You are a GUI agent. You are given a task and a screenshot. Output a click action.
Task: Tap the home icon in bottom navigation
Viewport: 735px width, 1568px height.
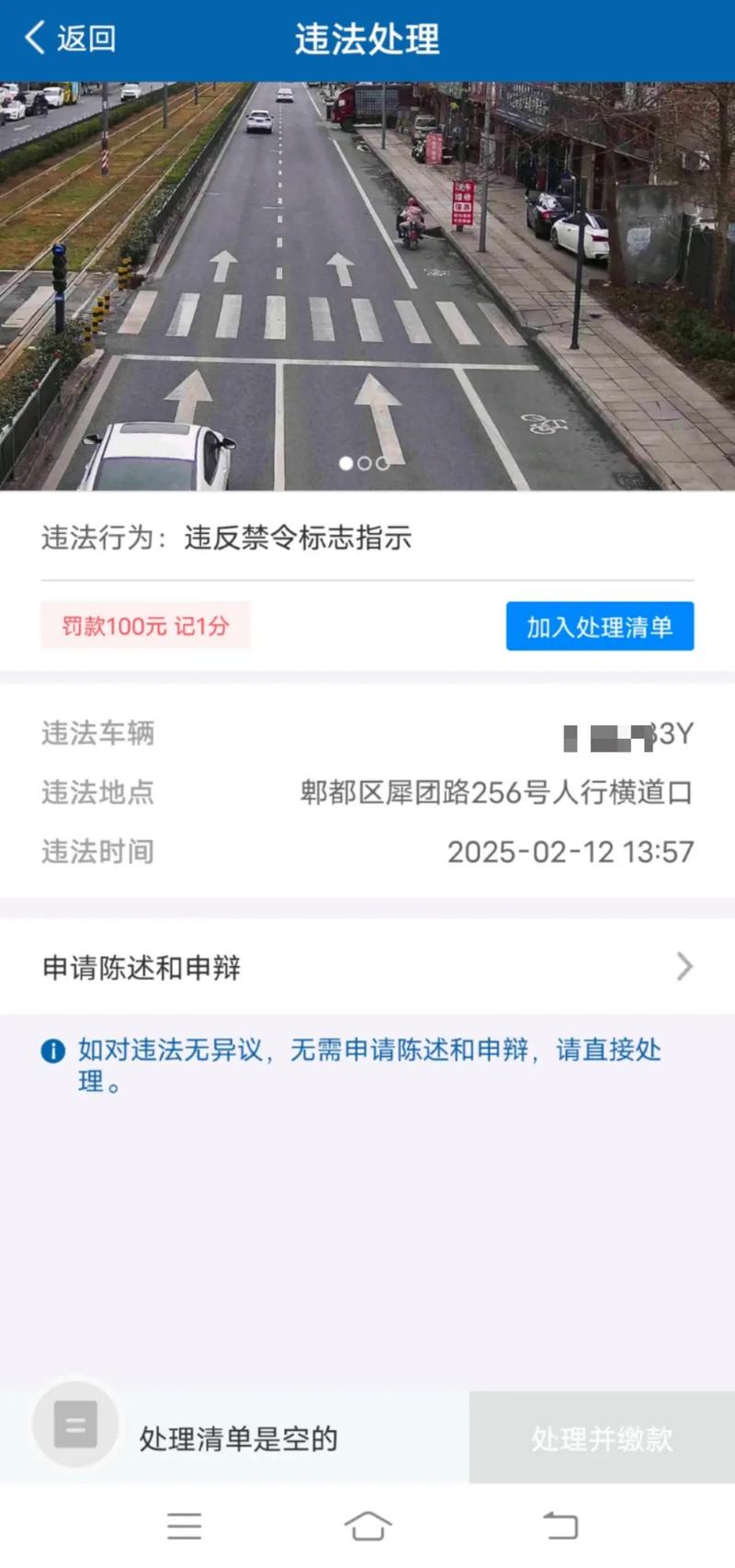pyautogui.click(x=367, y=1525)
